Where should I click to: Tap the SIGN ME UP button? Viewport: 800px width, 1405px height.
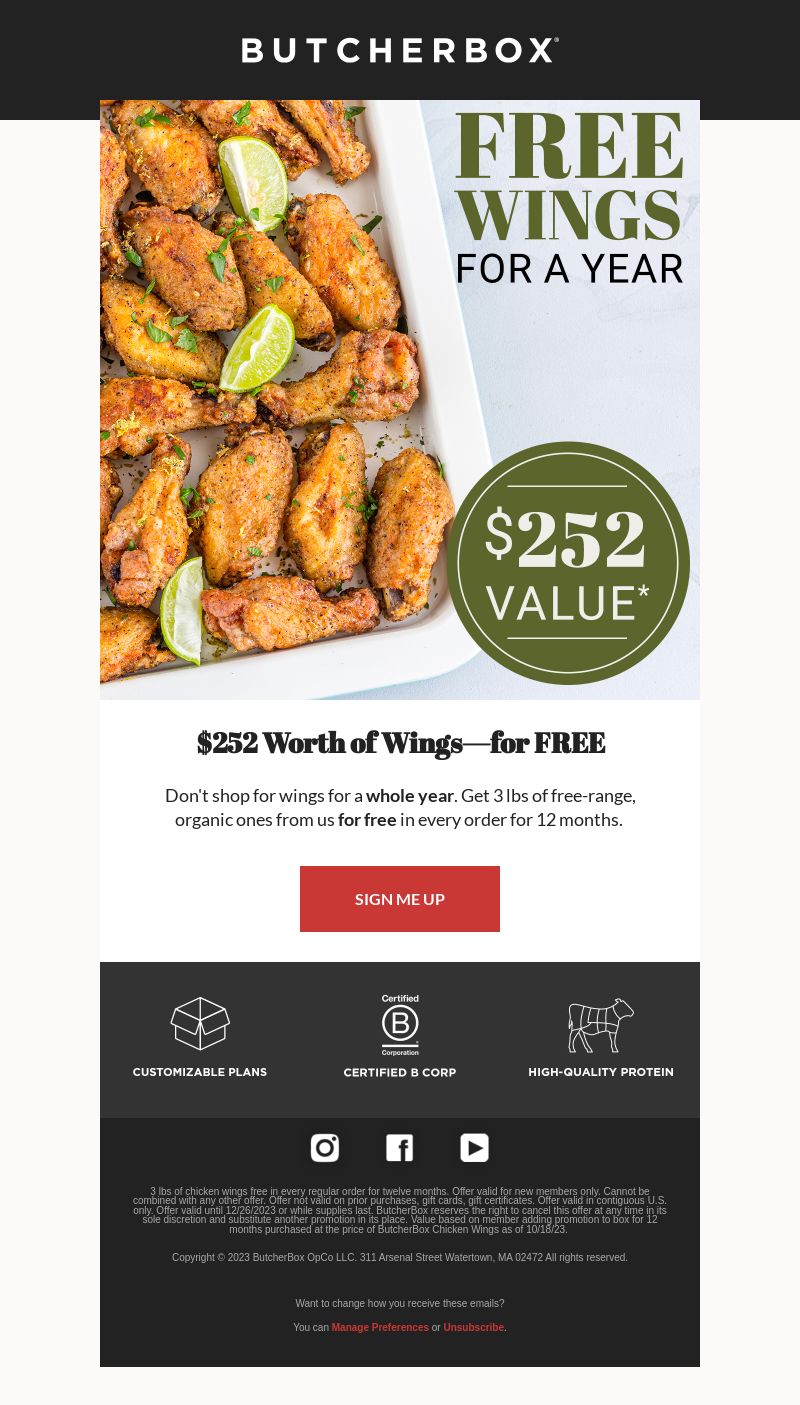click(400, 899)
